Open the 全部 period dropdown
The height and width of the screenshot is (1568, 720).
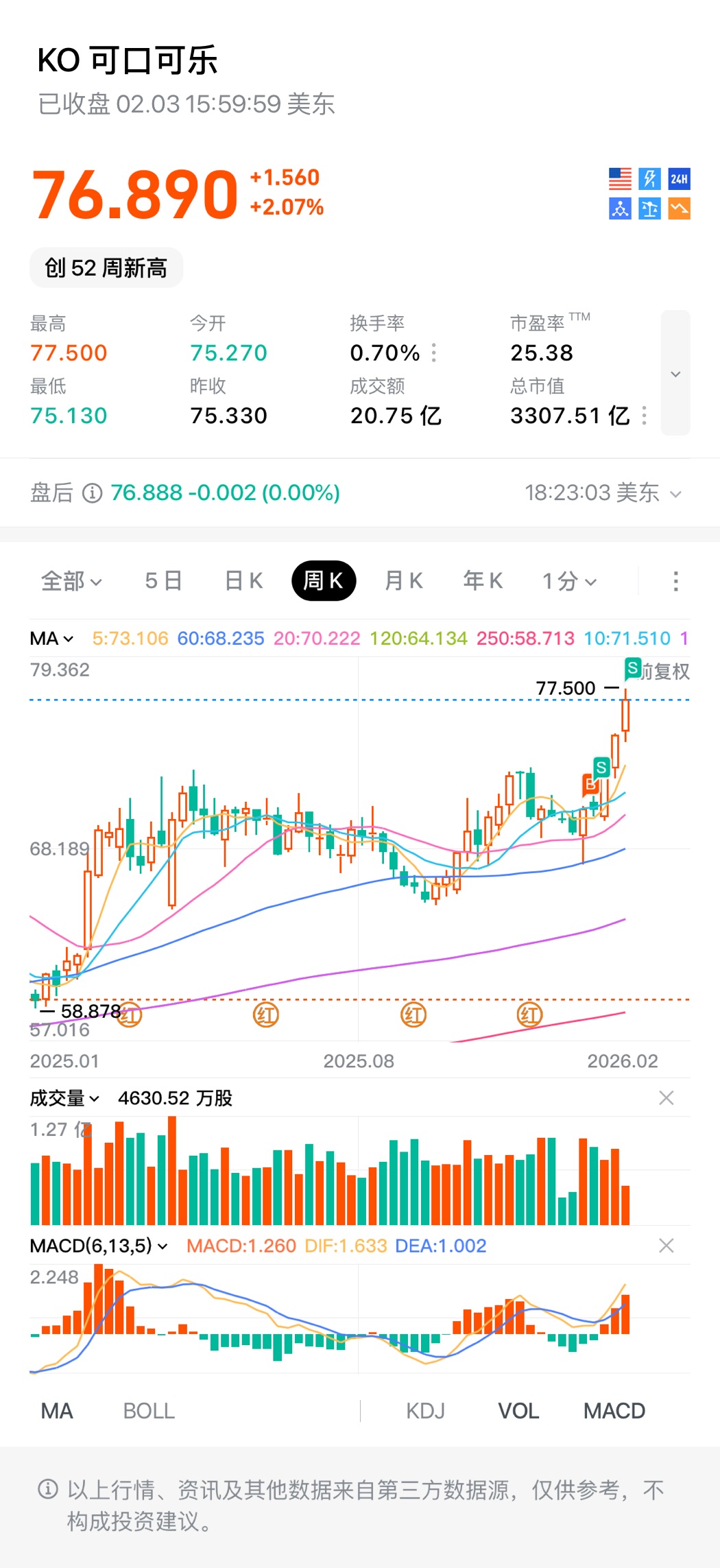pyautogui.click(x=71, y=582)
